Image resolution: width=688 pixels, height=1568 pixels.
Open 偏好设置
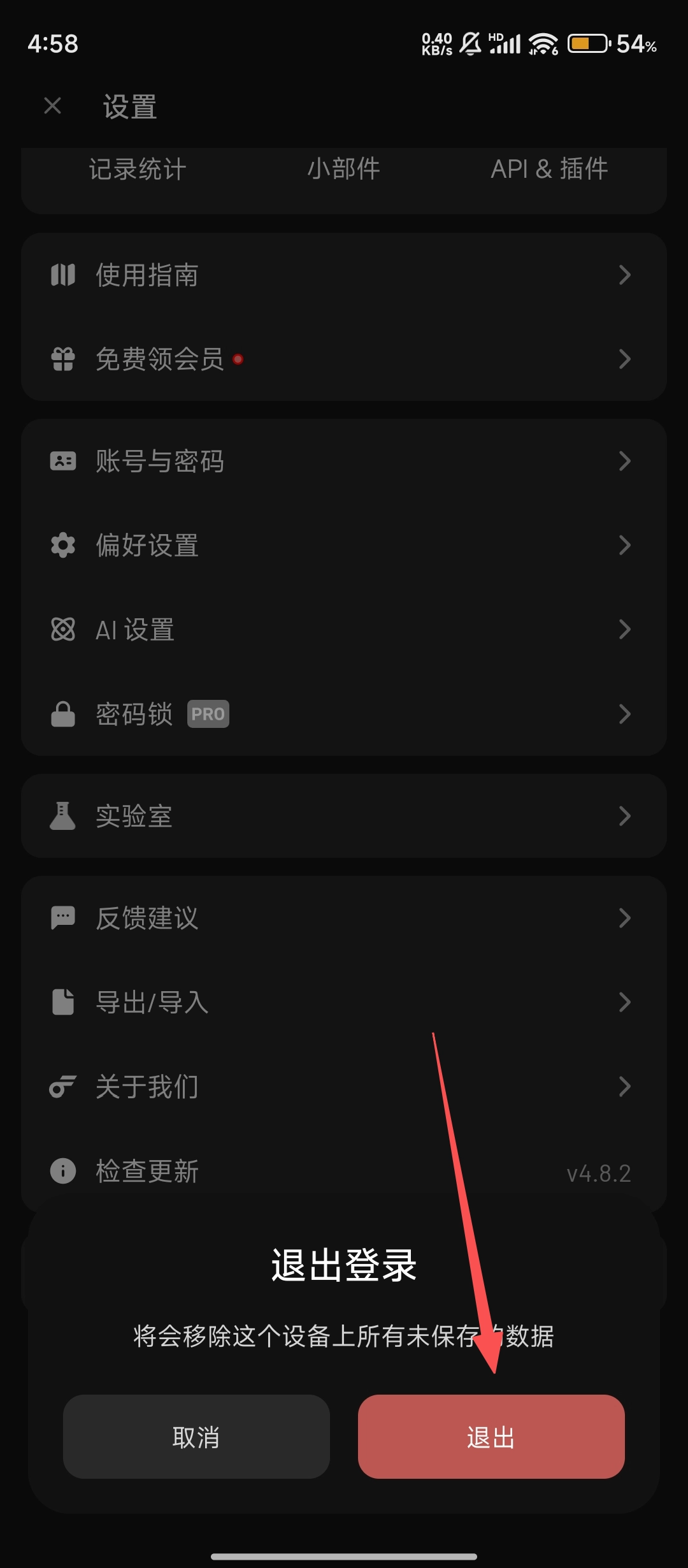[x=344, y=545]
